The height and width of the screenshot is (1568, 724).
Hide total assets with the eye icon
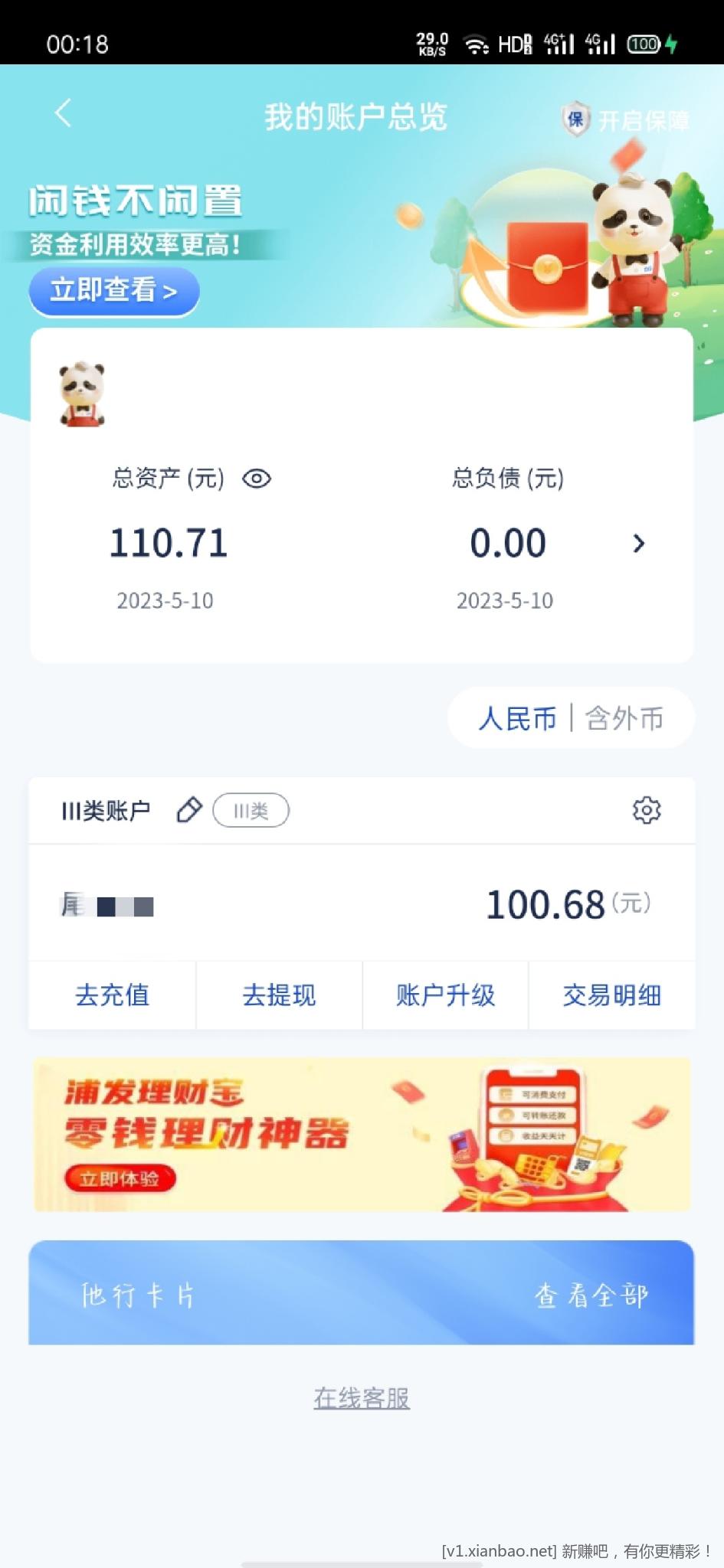pos(257,479)
